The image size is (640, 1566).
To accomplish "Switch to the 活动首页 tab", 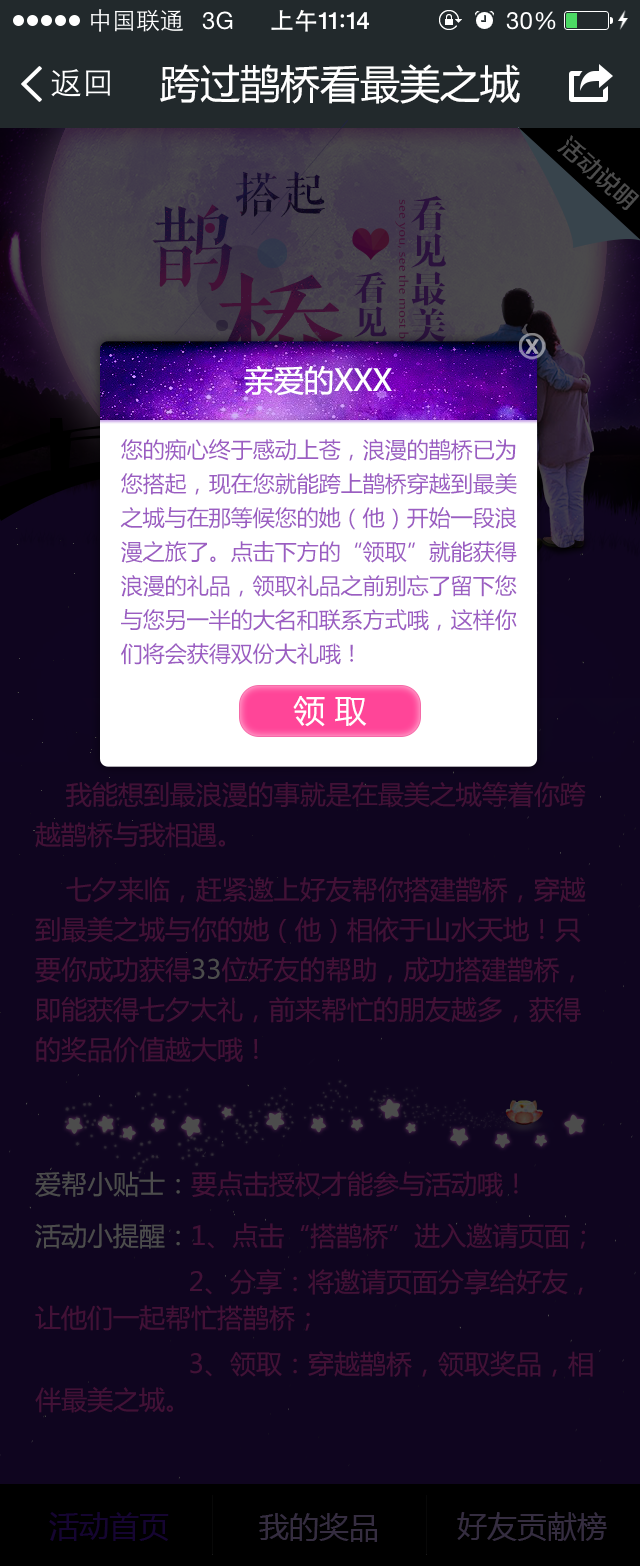I will [x=108, y=1527].
